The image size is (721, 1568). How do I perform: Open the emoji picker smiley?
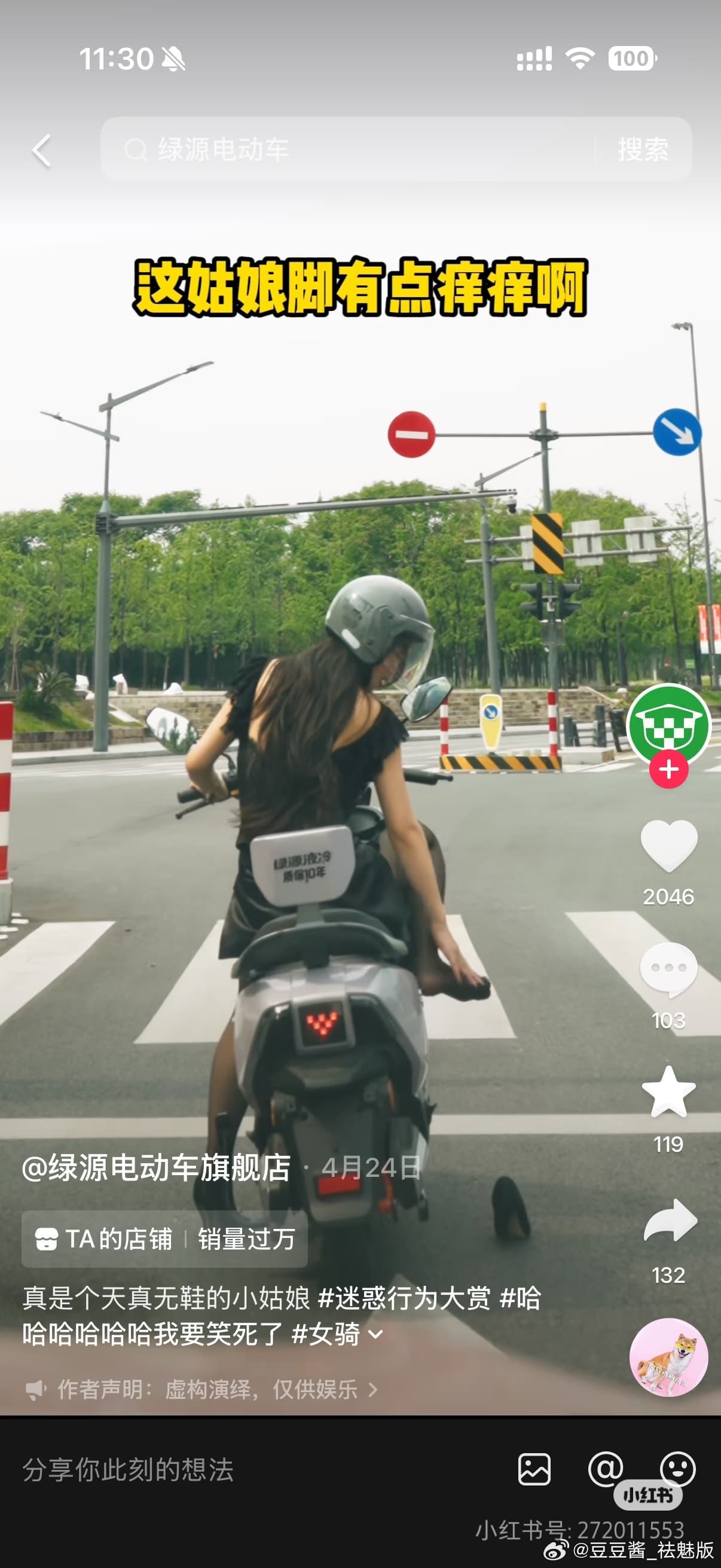coord(678,1468)
